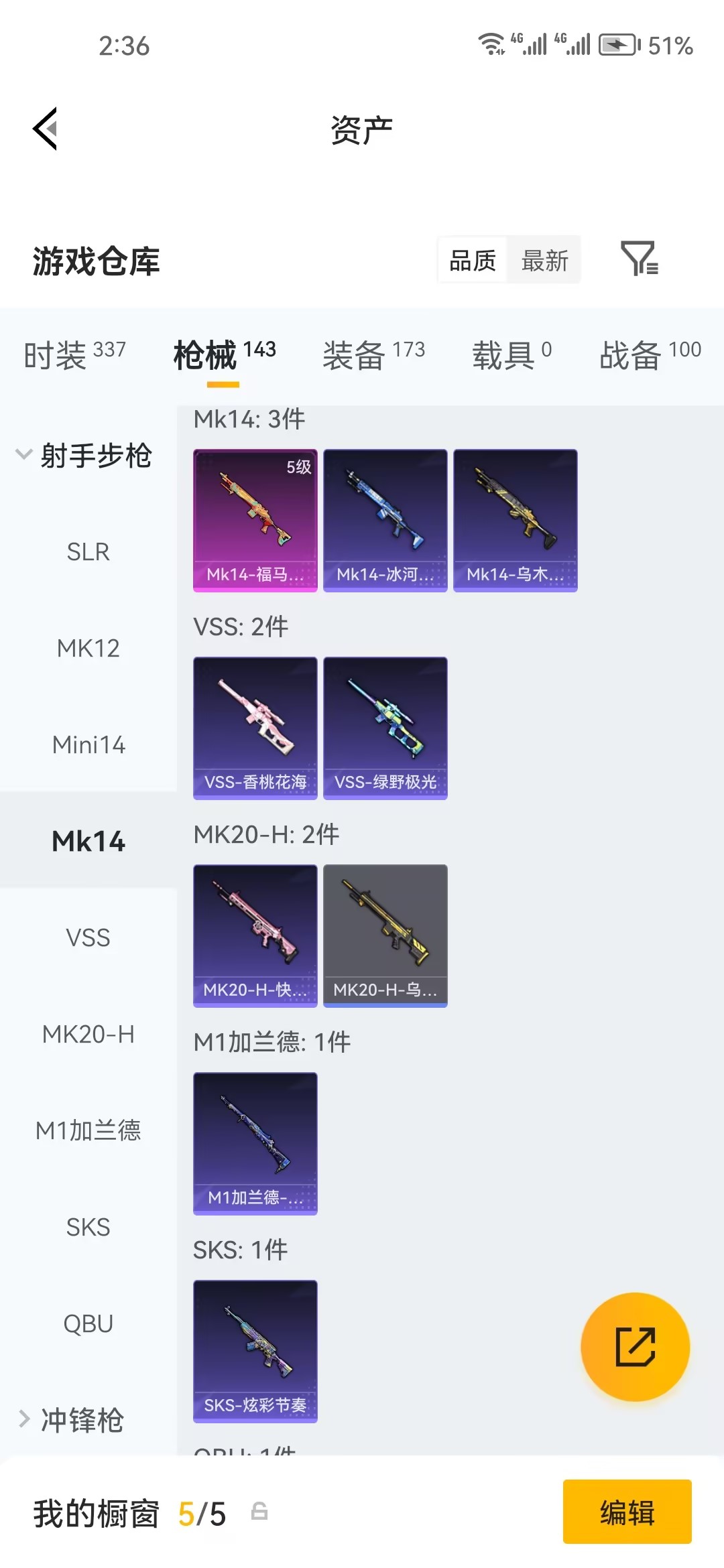Tap the 编辑 button
The width and height of the screenshot is (724, 1568).
627,1512
